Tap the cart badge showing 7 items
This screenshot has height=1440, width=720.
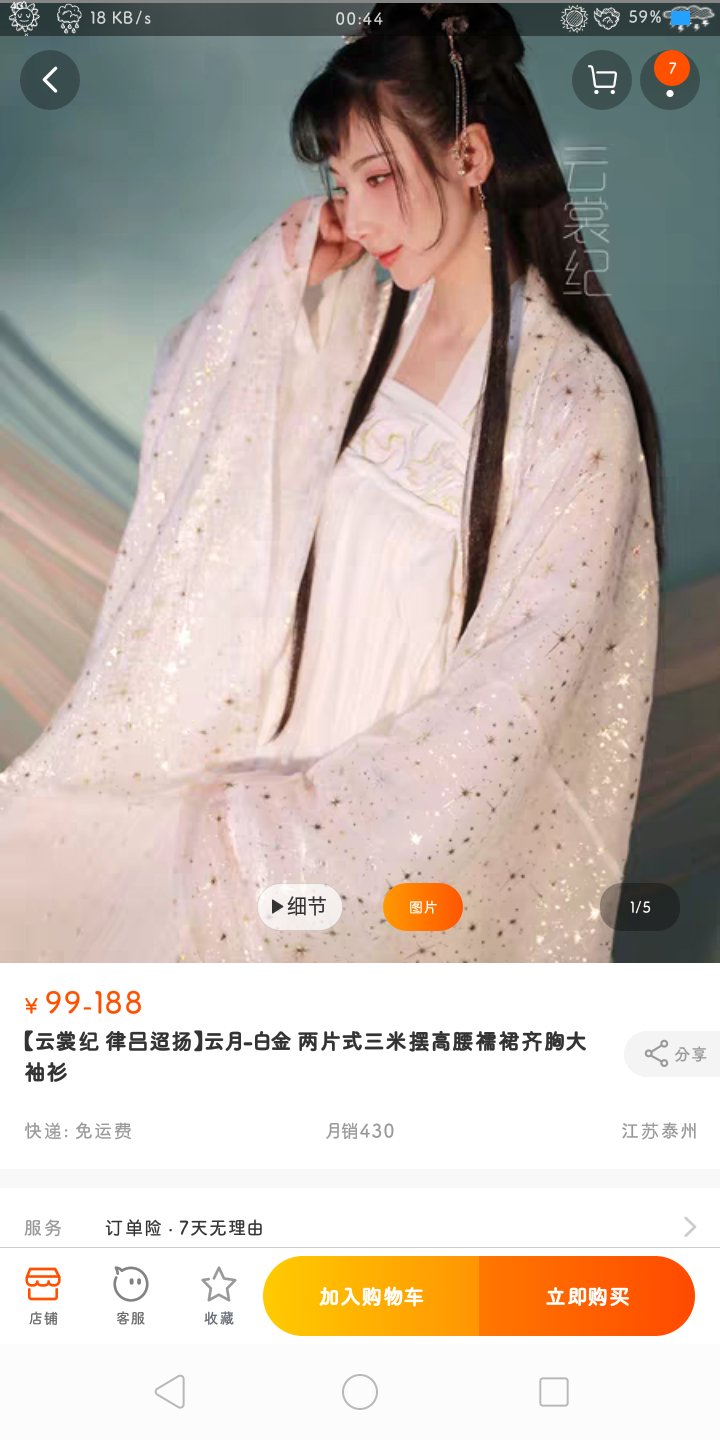(670, 68)
